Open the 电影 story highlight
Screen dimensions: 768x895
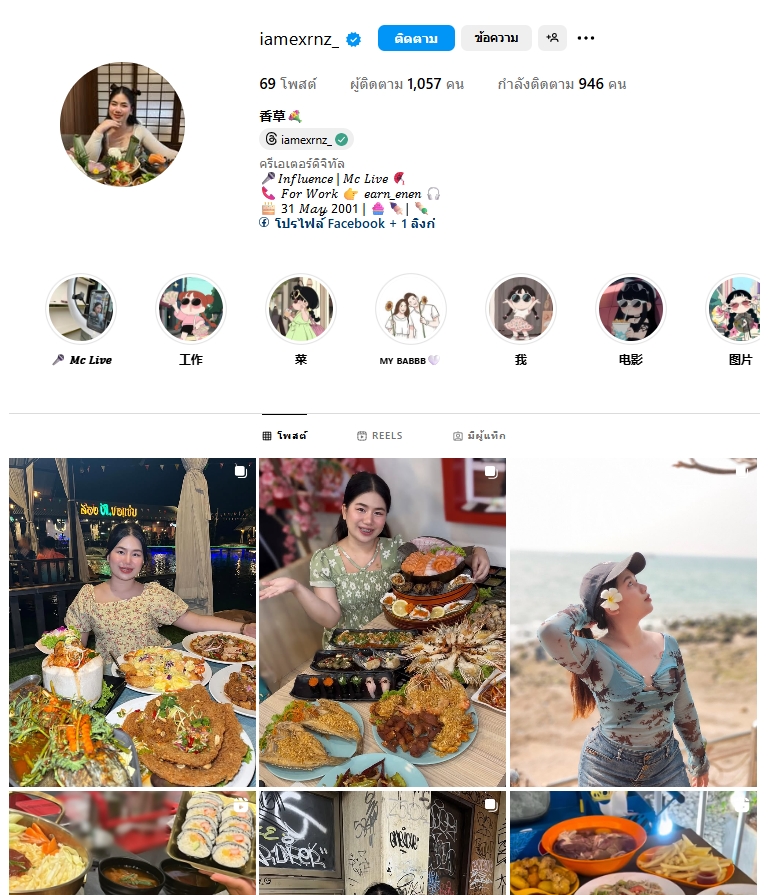(630, 309)
